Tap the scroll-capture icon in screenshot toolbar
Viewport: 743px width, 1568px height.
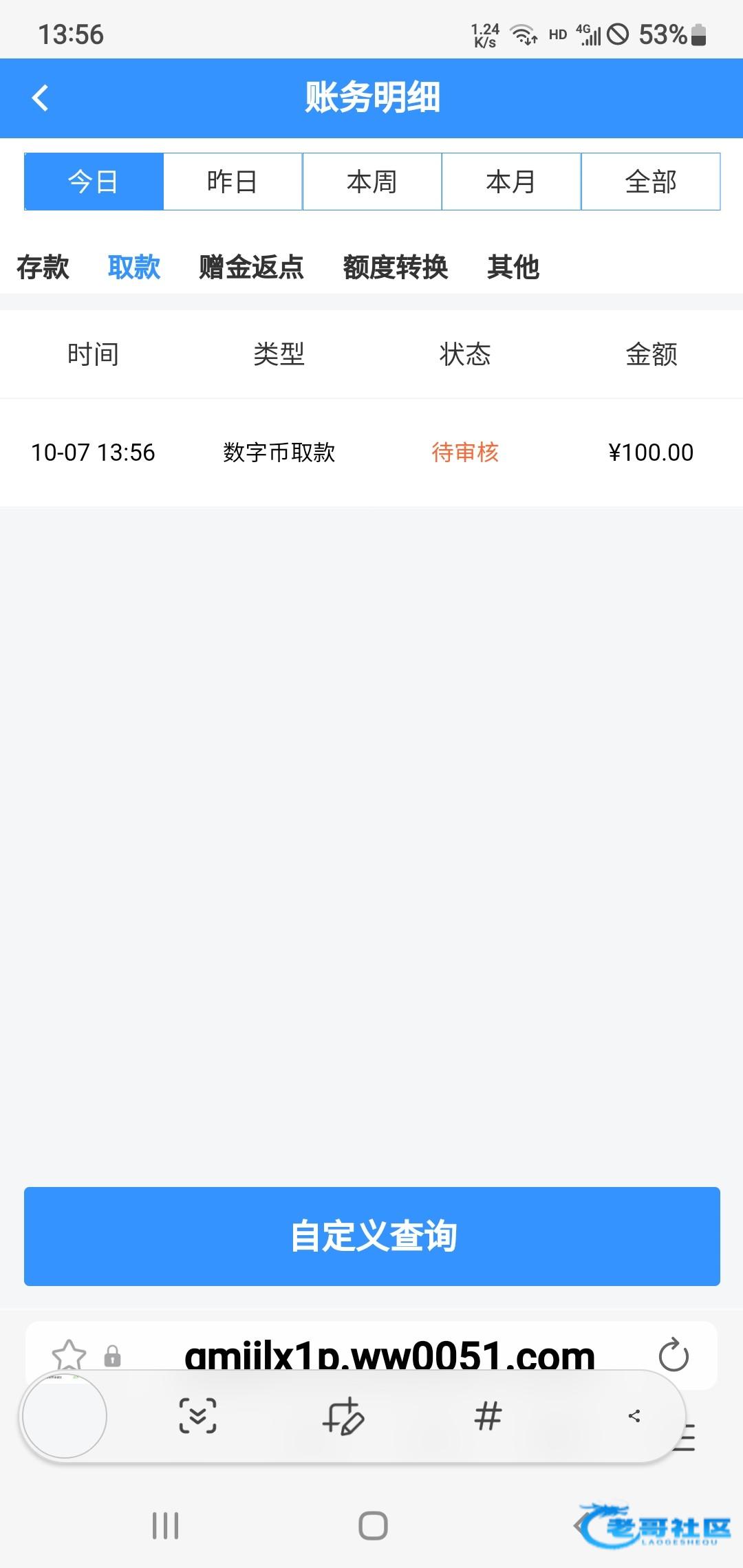coord(197,1415)
